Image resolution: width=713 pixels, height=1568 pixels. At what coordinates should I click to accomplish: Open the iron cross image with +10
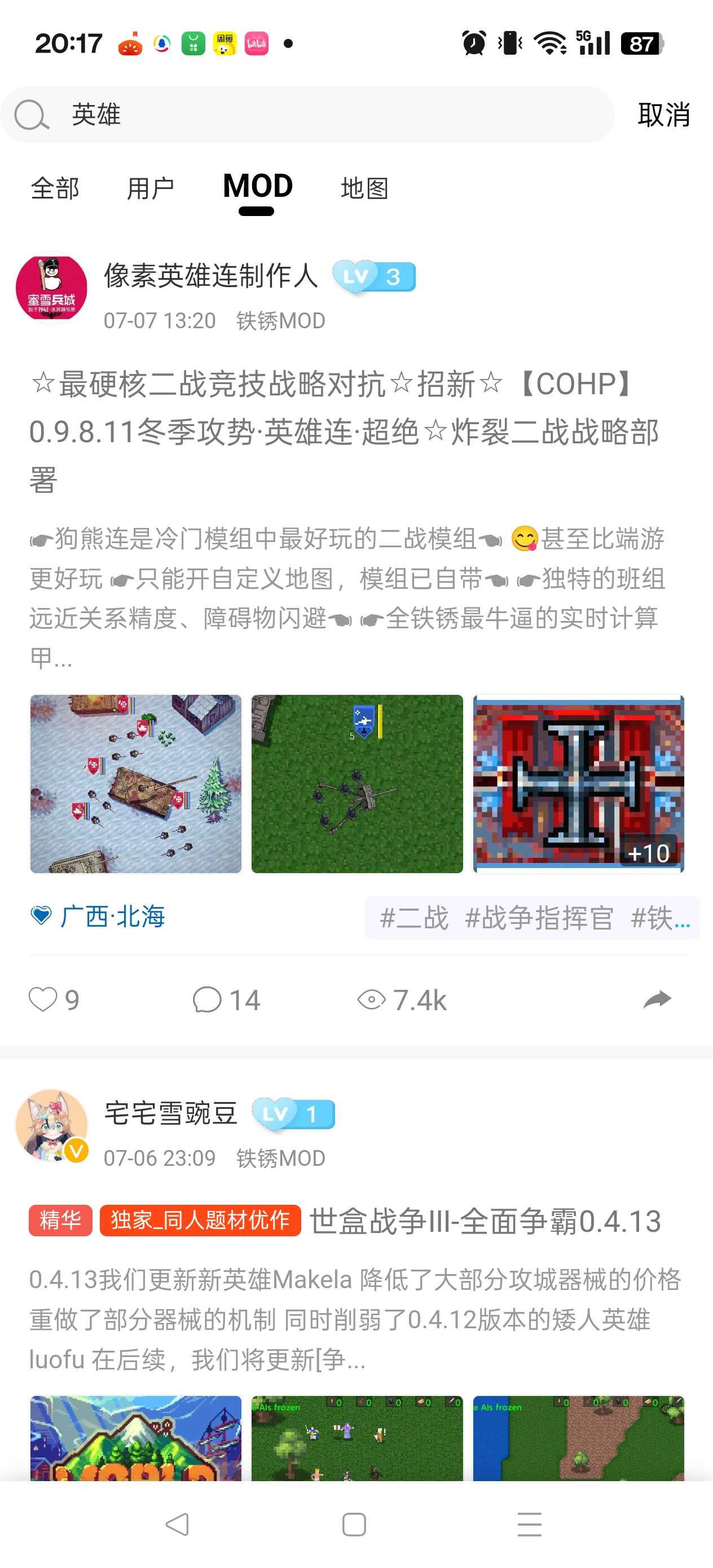[578, 783]
